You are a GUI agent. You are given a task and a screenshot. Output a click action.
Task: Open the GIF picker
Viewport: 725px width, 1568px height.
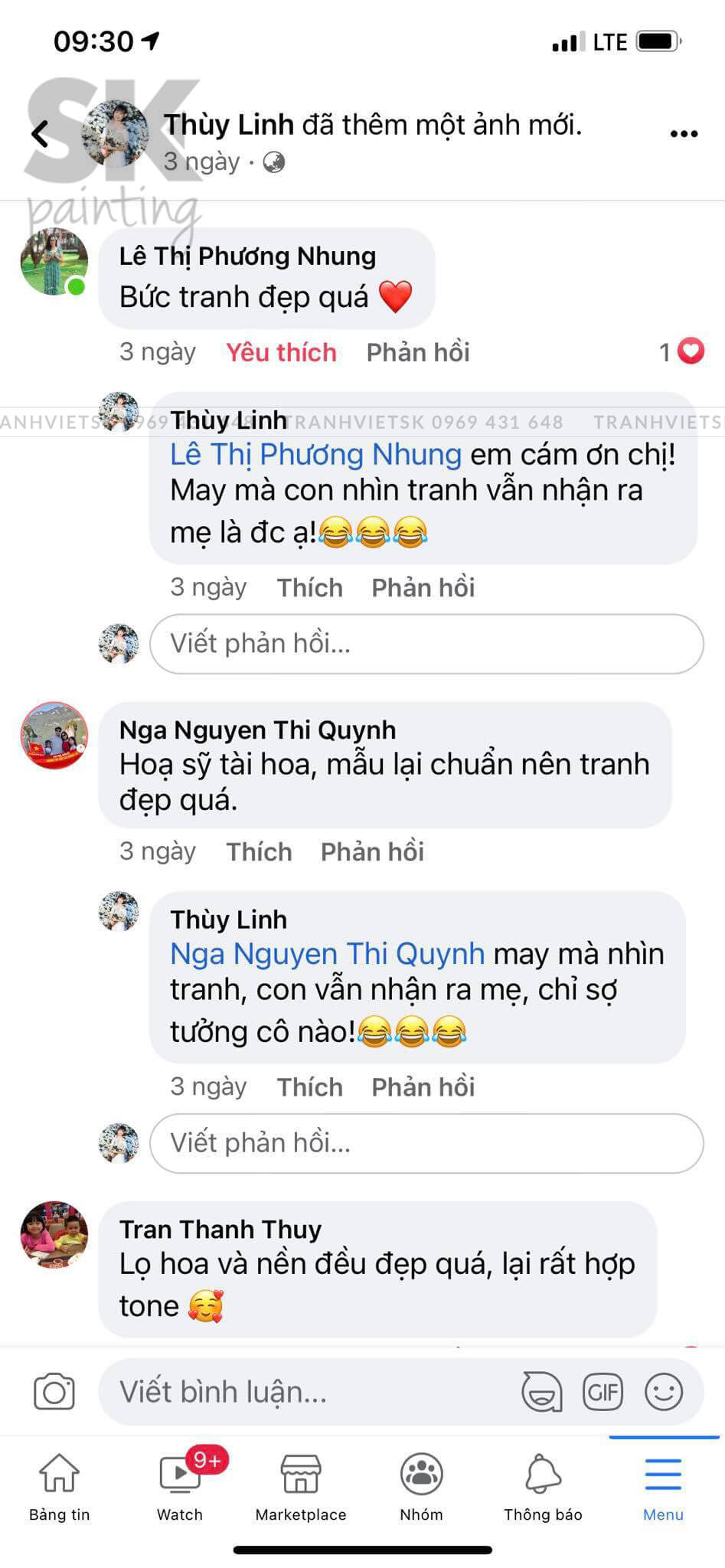coord(603,1392)
